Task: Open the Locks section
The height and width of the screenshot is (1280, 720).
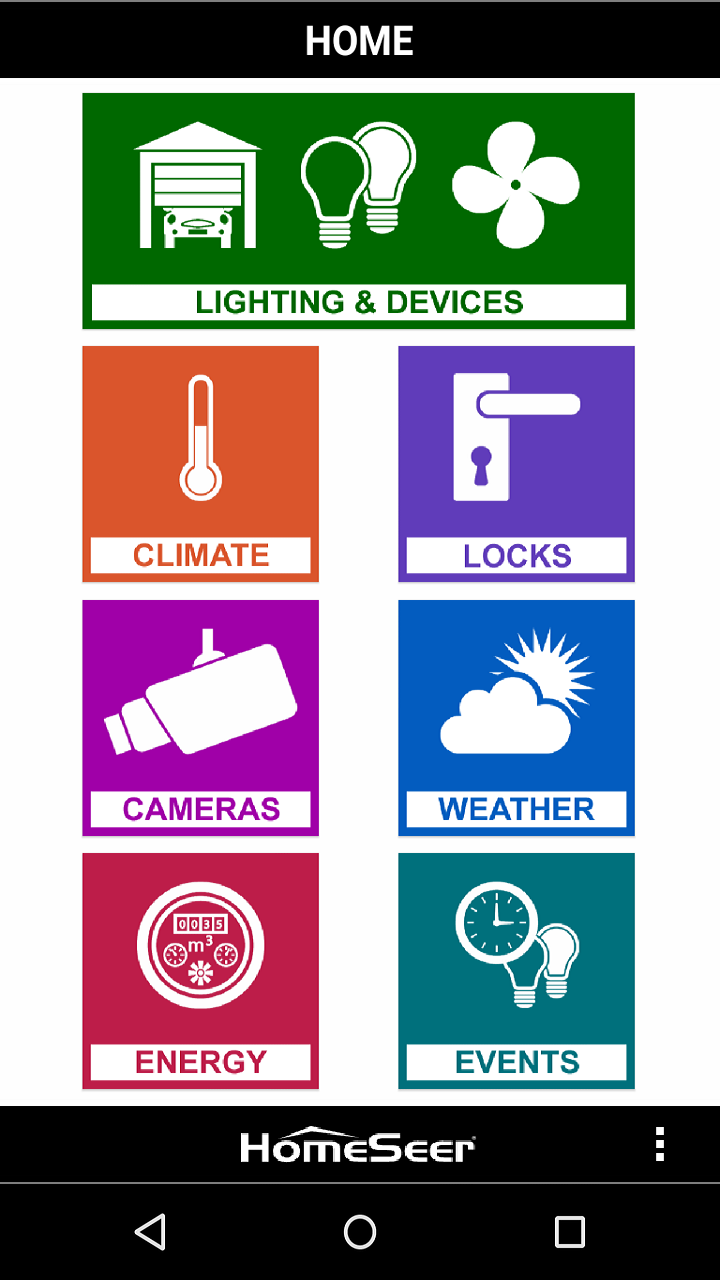Action: coord(516,462)
